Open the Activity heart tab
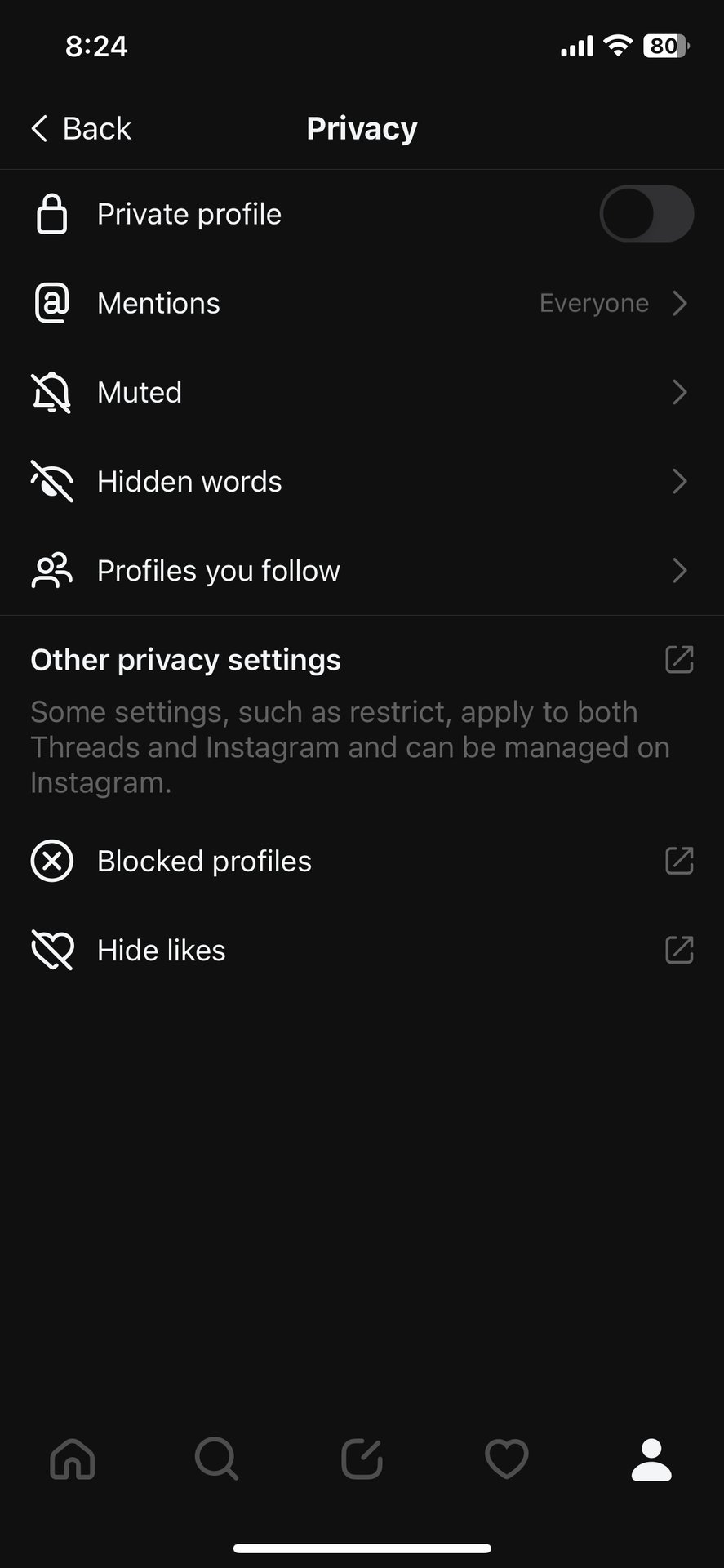Screen dimensions: 724x1568 click(506, 1459)
